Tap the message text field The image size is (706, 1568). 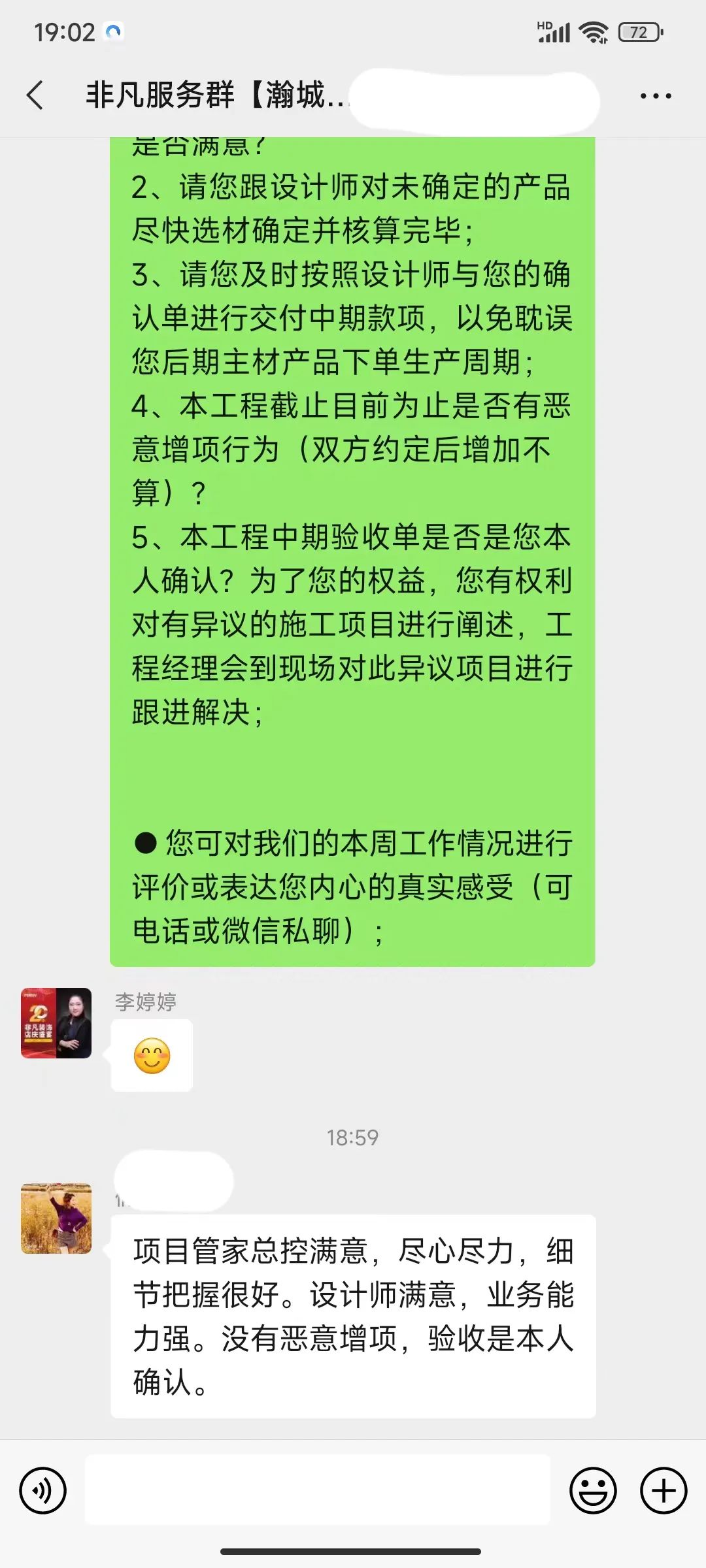click(318, 1490)
